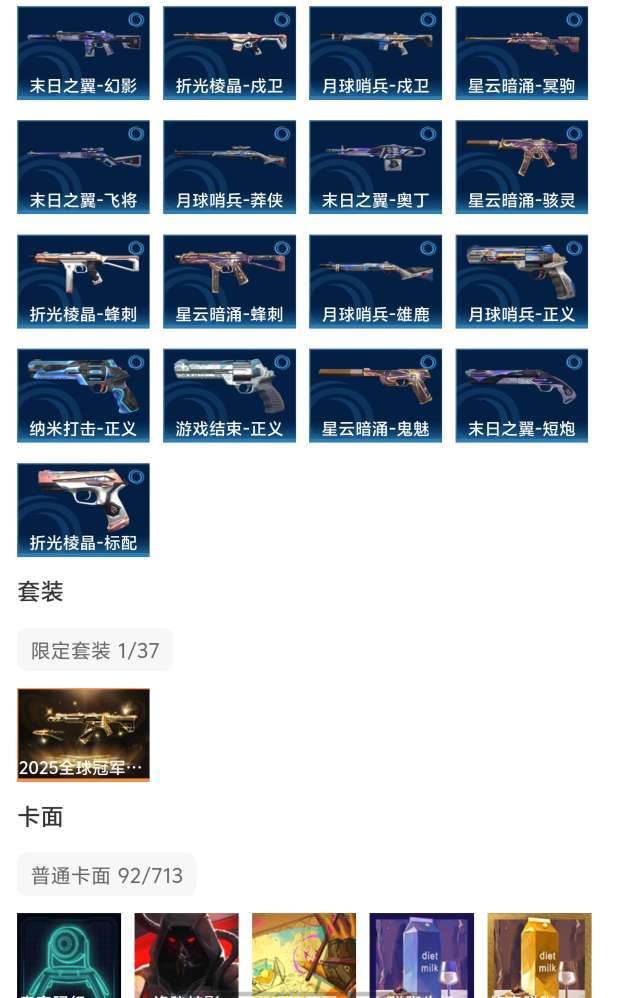Tap the 月球哨兵-正义 skin tile
The height and width of the screenshot is (998, 620).
tap(521, 281)
